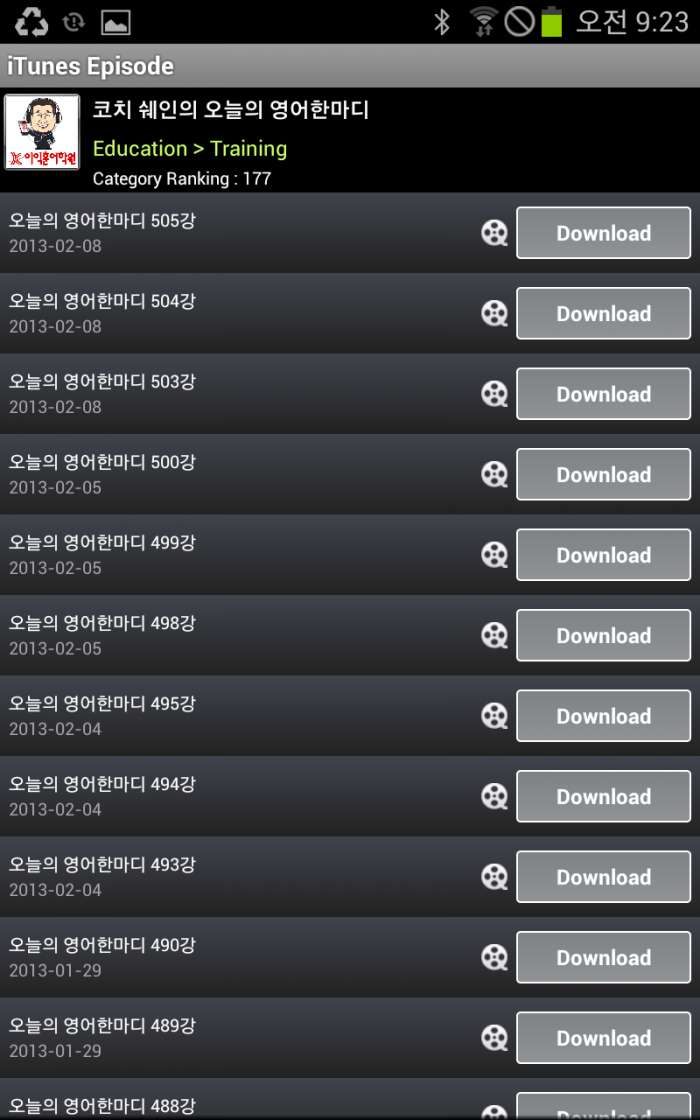Download episode 489강
The image size is (700, 1120).
(x=603, y=1038)
